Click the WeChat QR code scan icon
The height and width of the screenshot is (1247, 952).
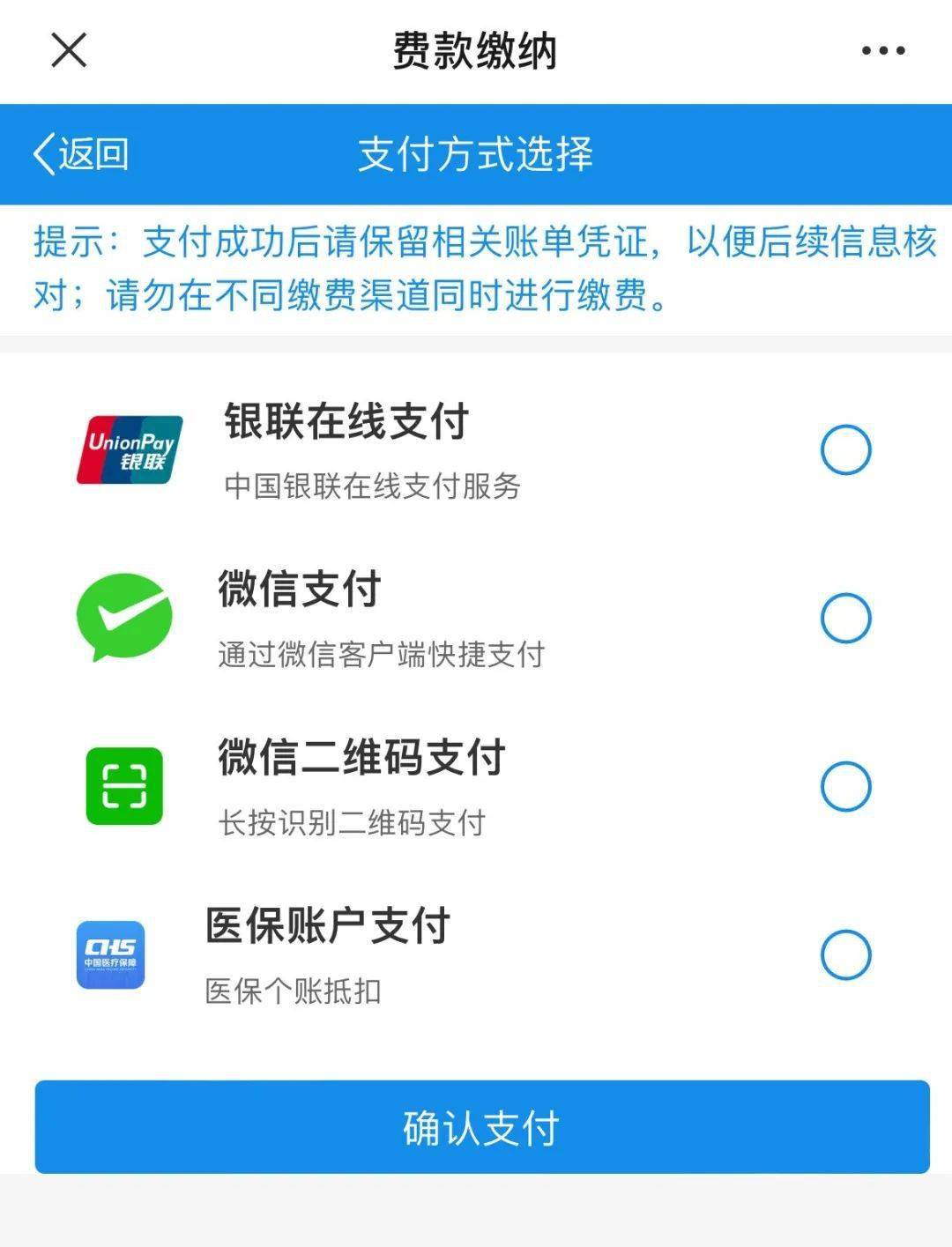124,784
